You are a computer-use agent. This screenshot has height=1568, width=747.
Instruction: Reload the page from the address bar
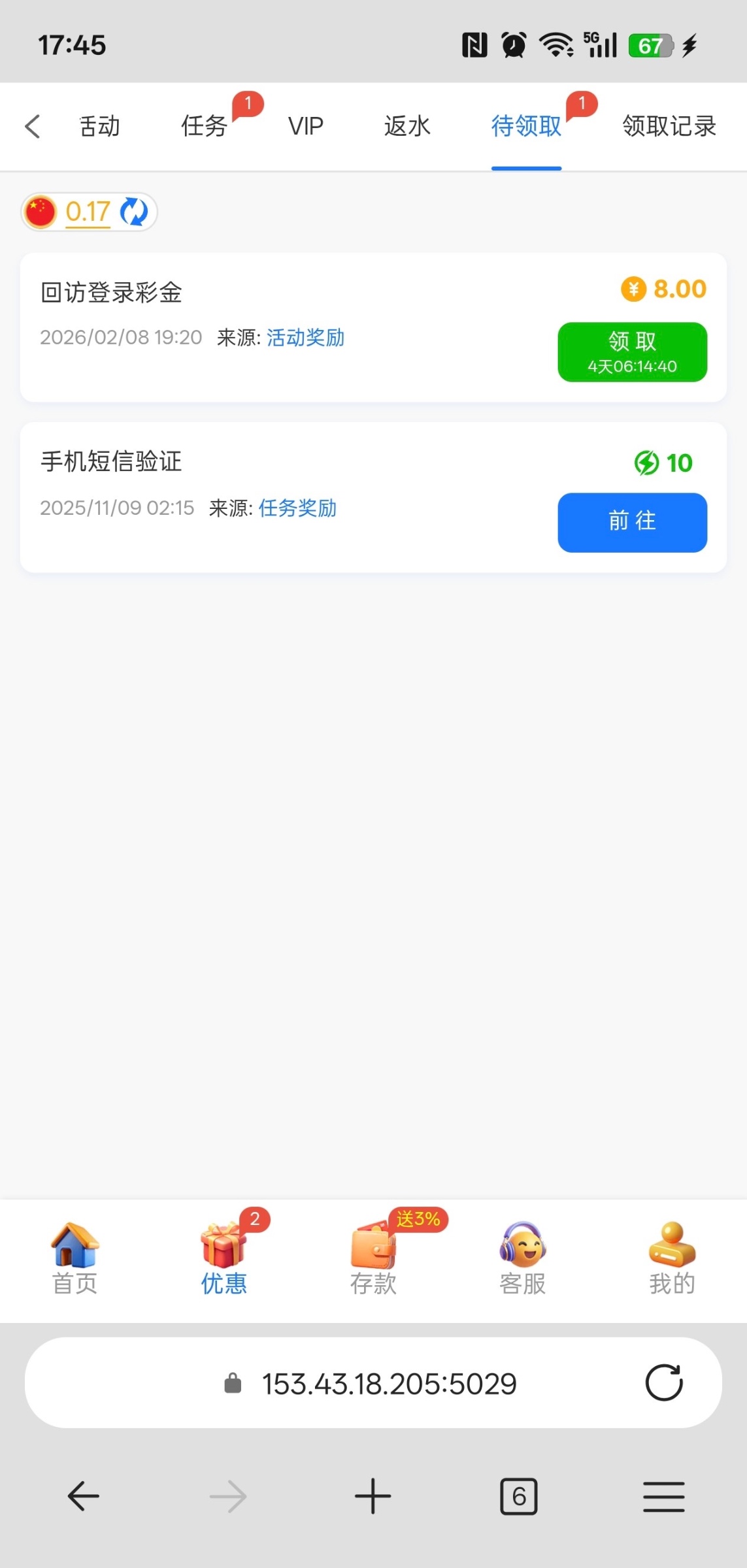click(x=664, y=1382)
